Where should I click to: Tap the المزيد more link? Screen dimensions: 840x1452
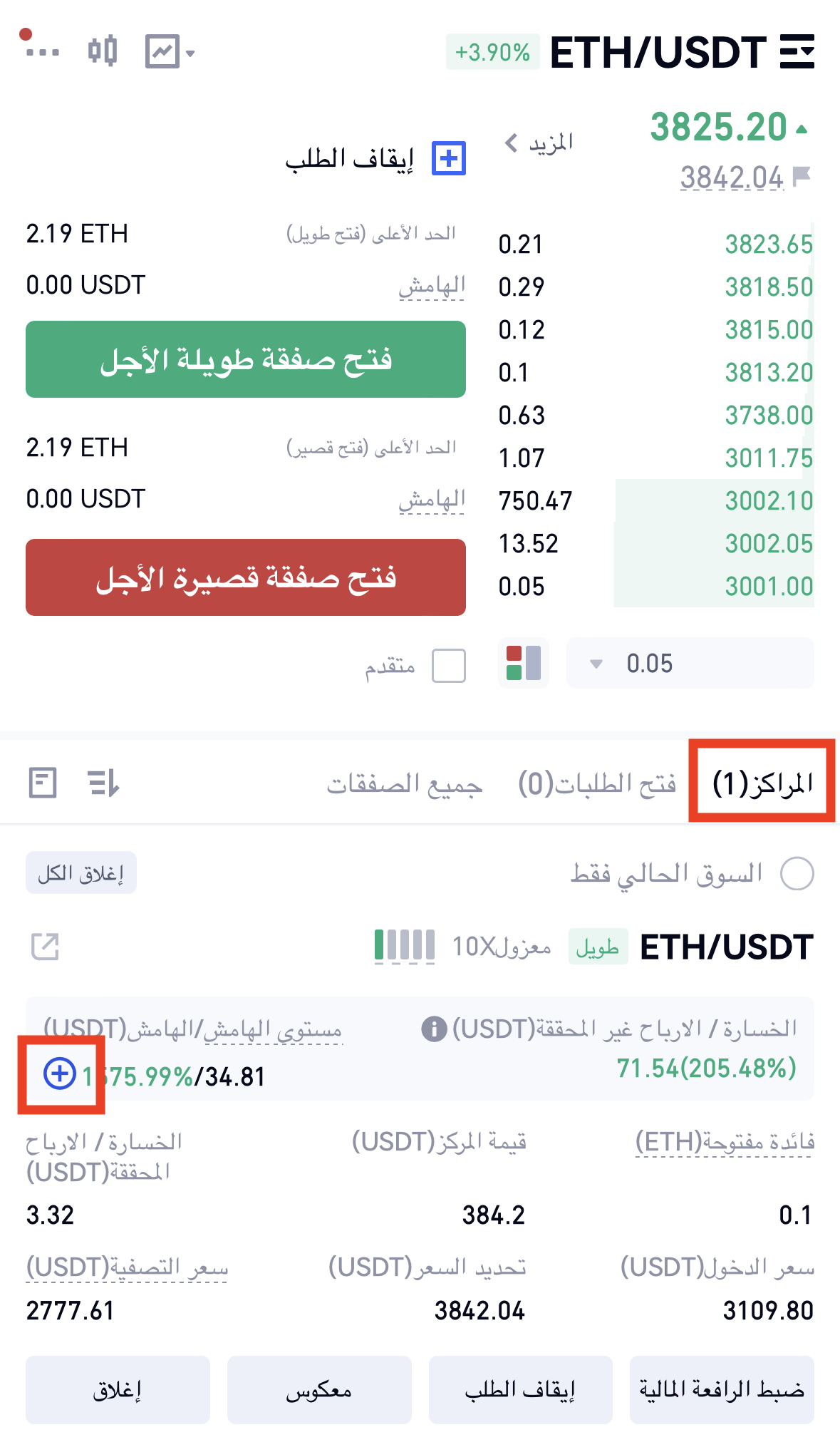pyautogui.click(x=539, y=143)
